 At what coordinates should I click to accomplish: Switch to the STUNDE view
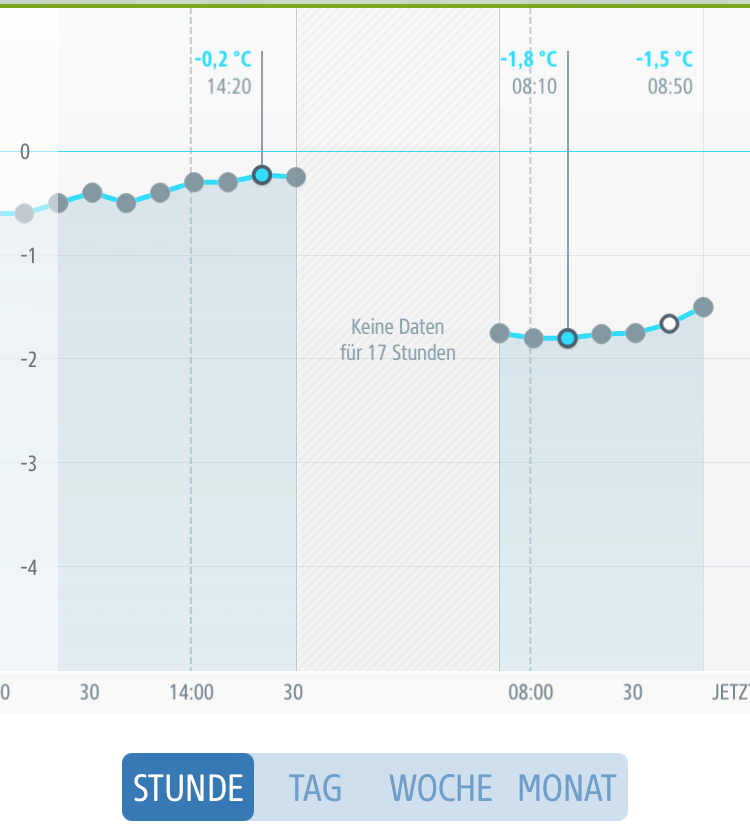[188, 788]
